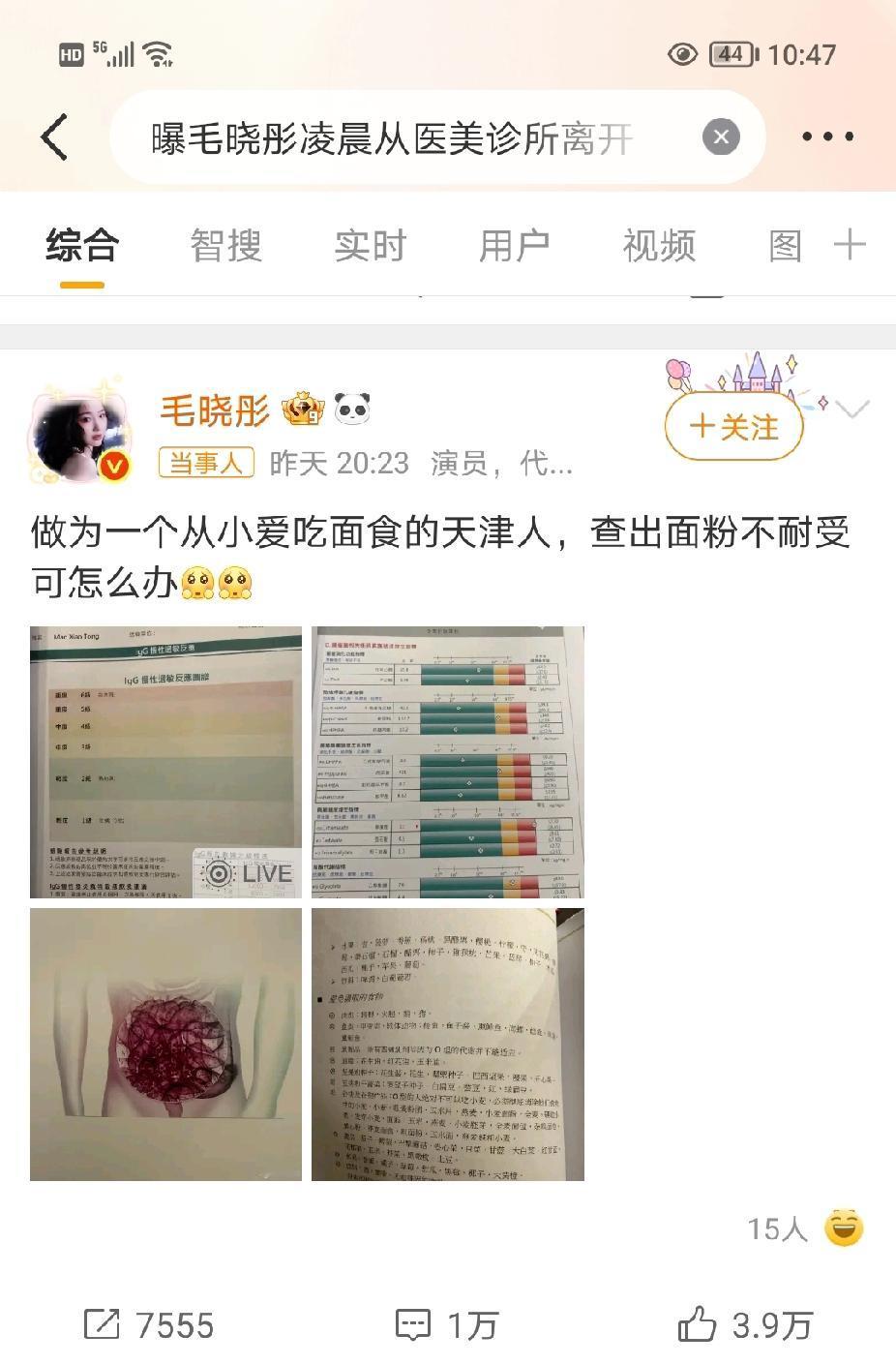This screenshot has width=896, height=1365.
Task: Tap the laughing emoji reaction
Action: click(841, 1228)
